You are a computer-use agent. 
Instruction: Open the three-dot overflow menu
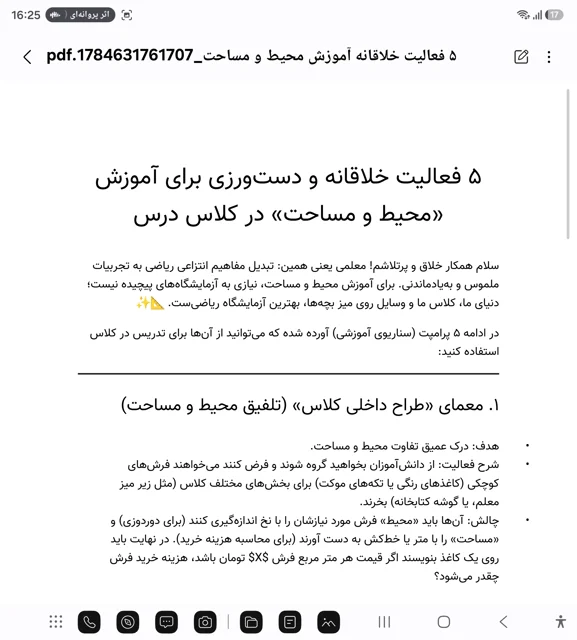[549, 57]
